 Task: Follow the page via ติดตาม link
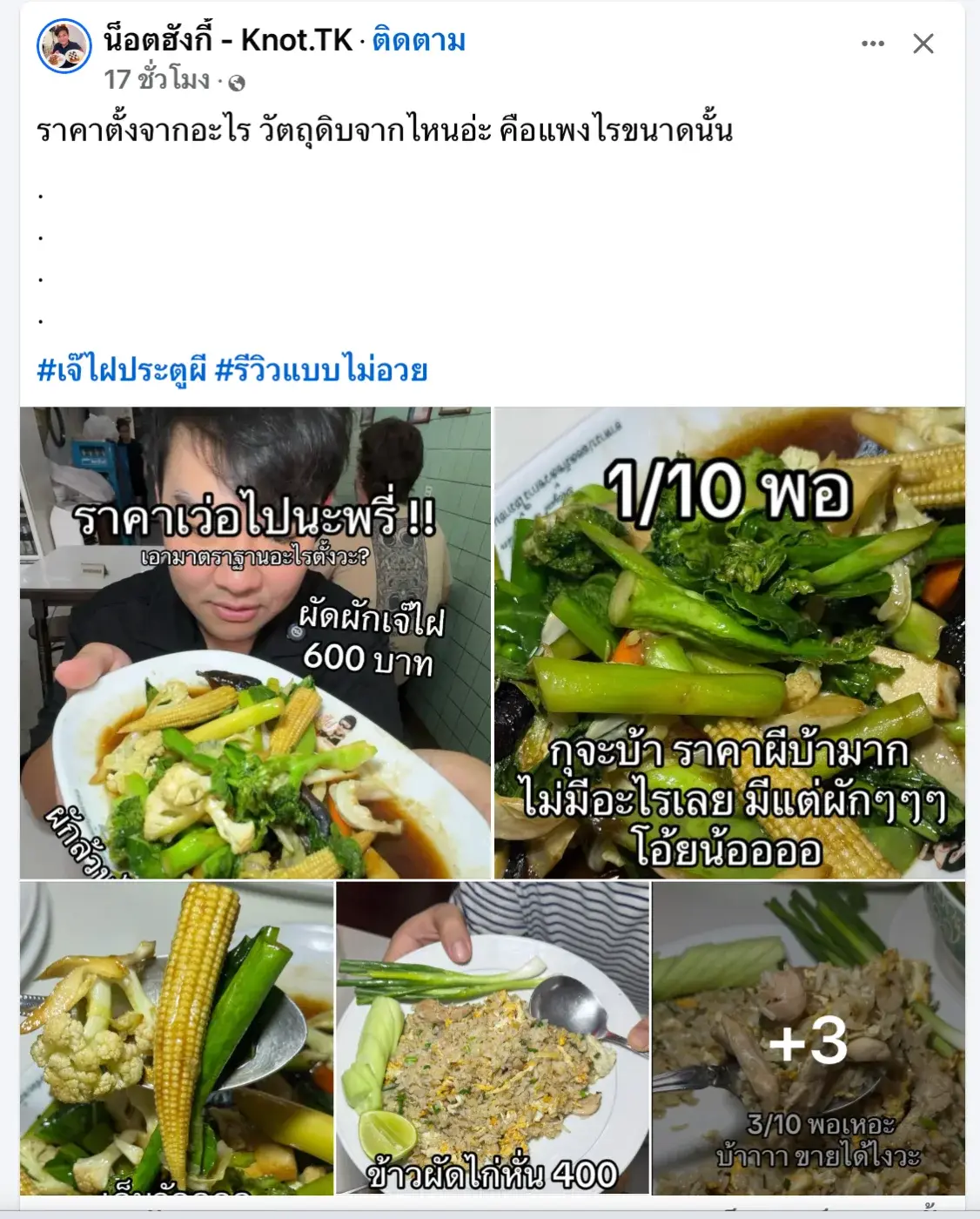coord(419,40)
